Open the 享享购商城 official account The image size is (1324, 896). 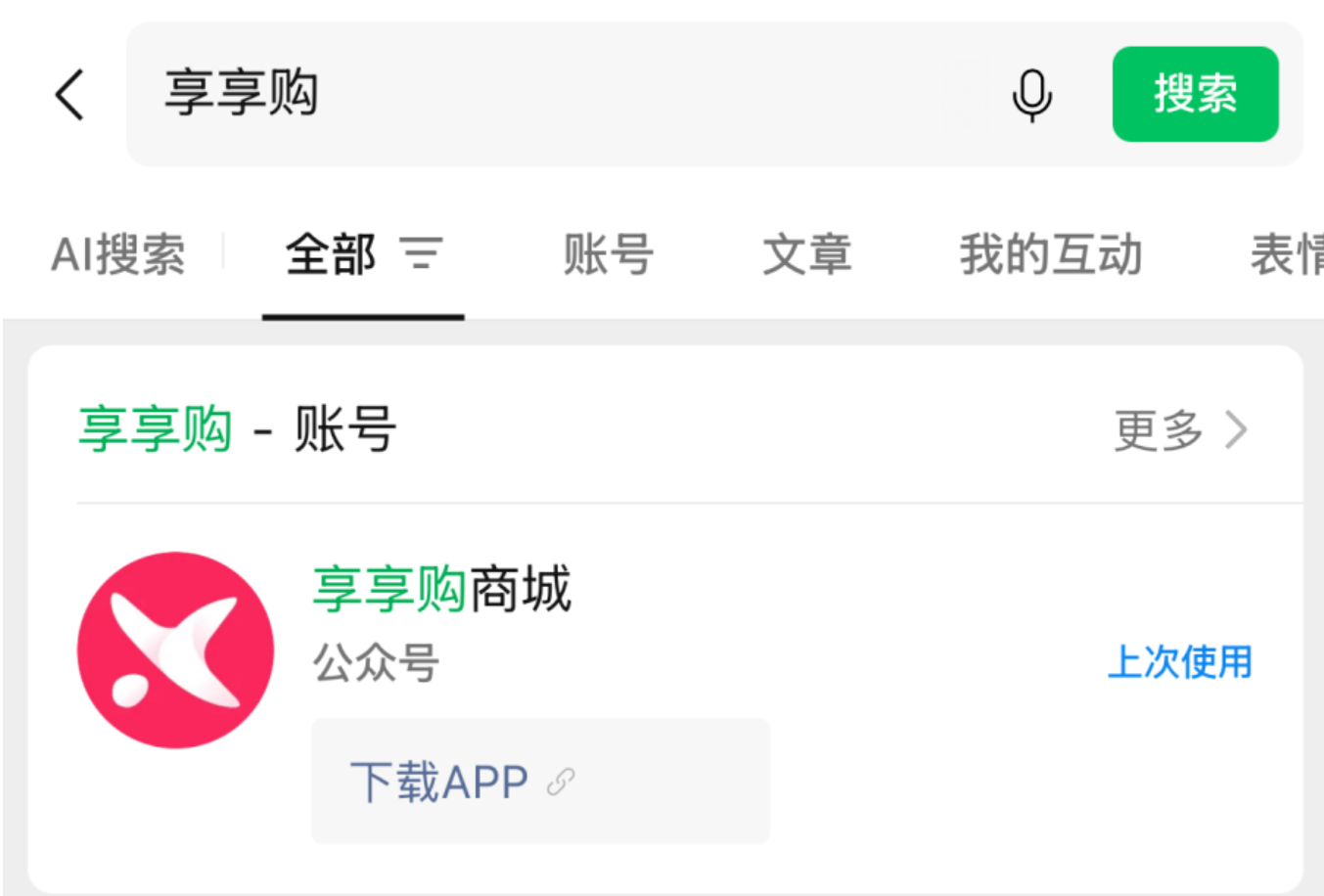point(442,591)
